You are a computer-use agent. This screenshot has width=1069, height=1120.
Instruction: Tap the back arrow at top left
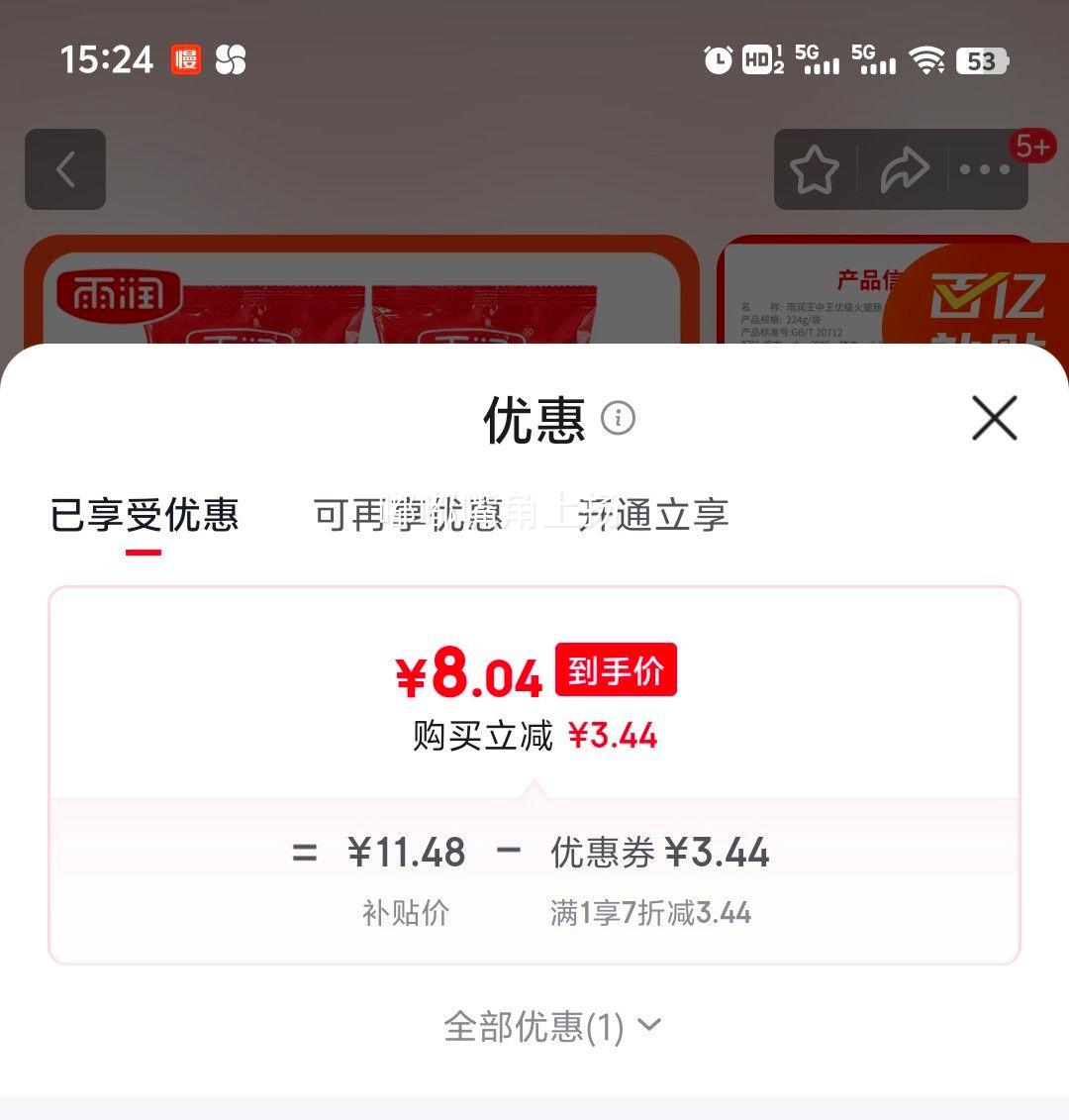pos(64,168)
